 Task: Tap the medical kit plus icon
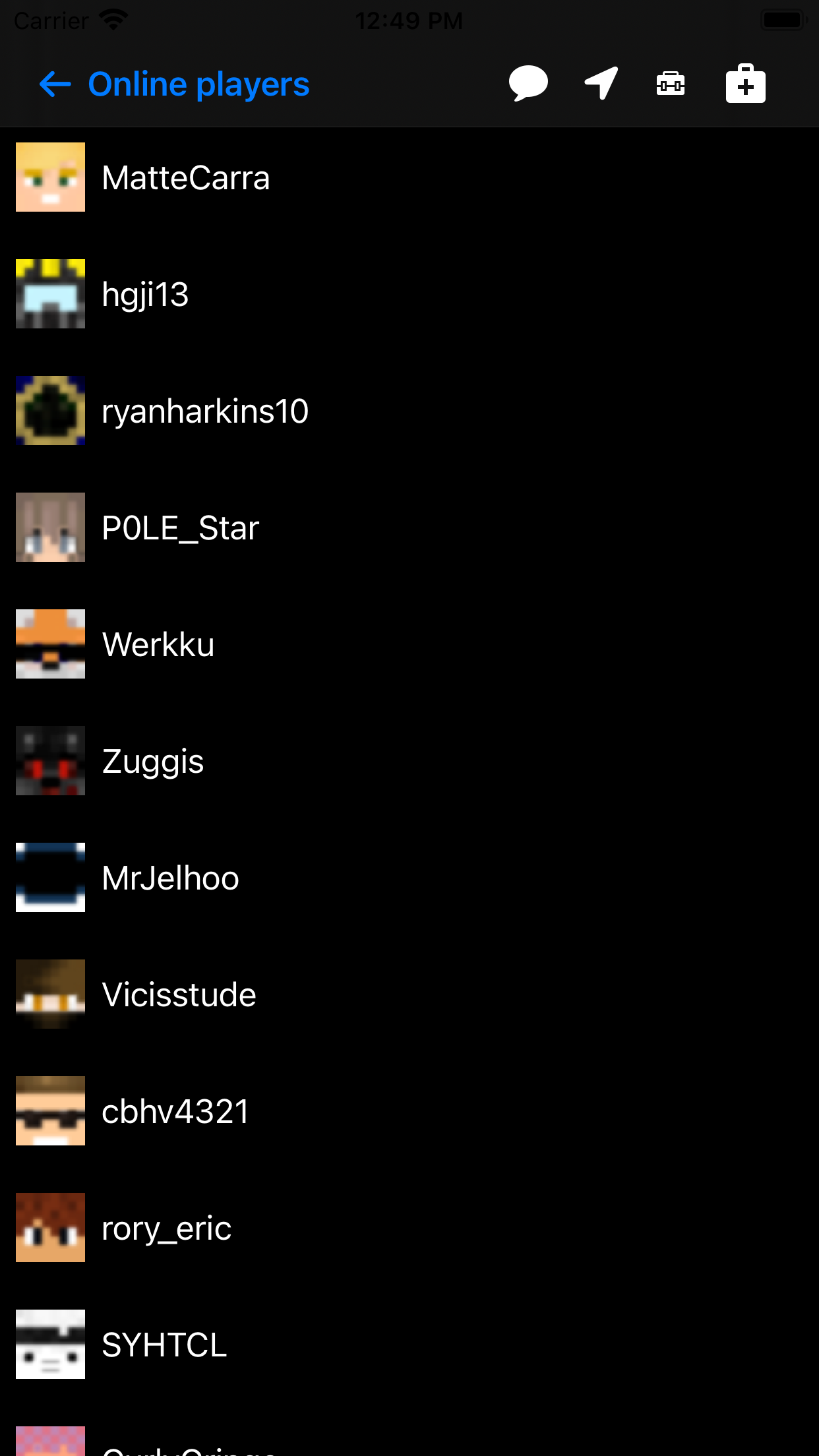pos(746,83)
